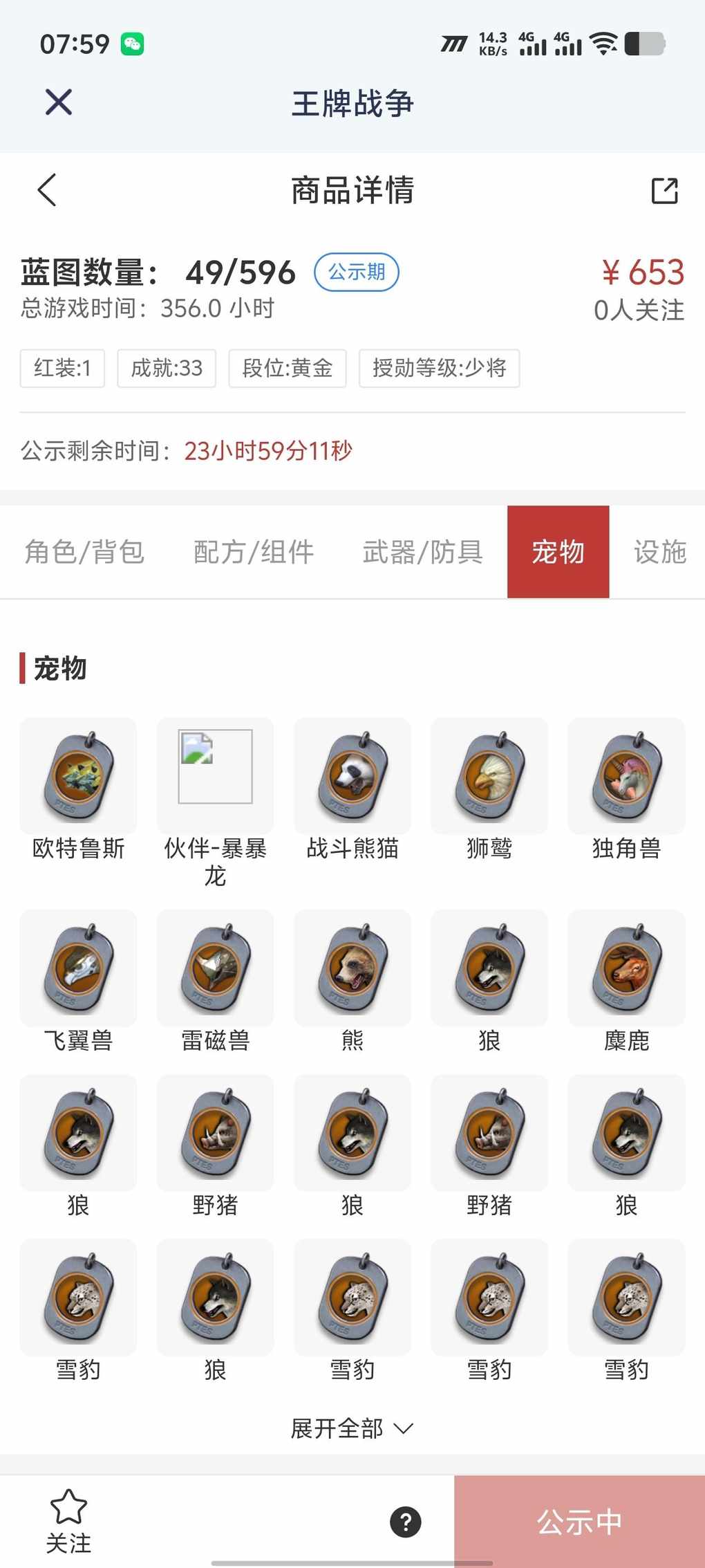Open the 战斗熊猫 pet tile
The image size is (705, 1568).
tap(352, 777)
